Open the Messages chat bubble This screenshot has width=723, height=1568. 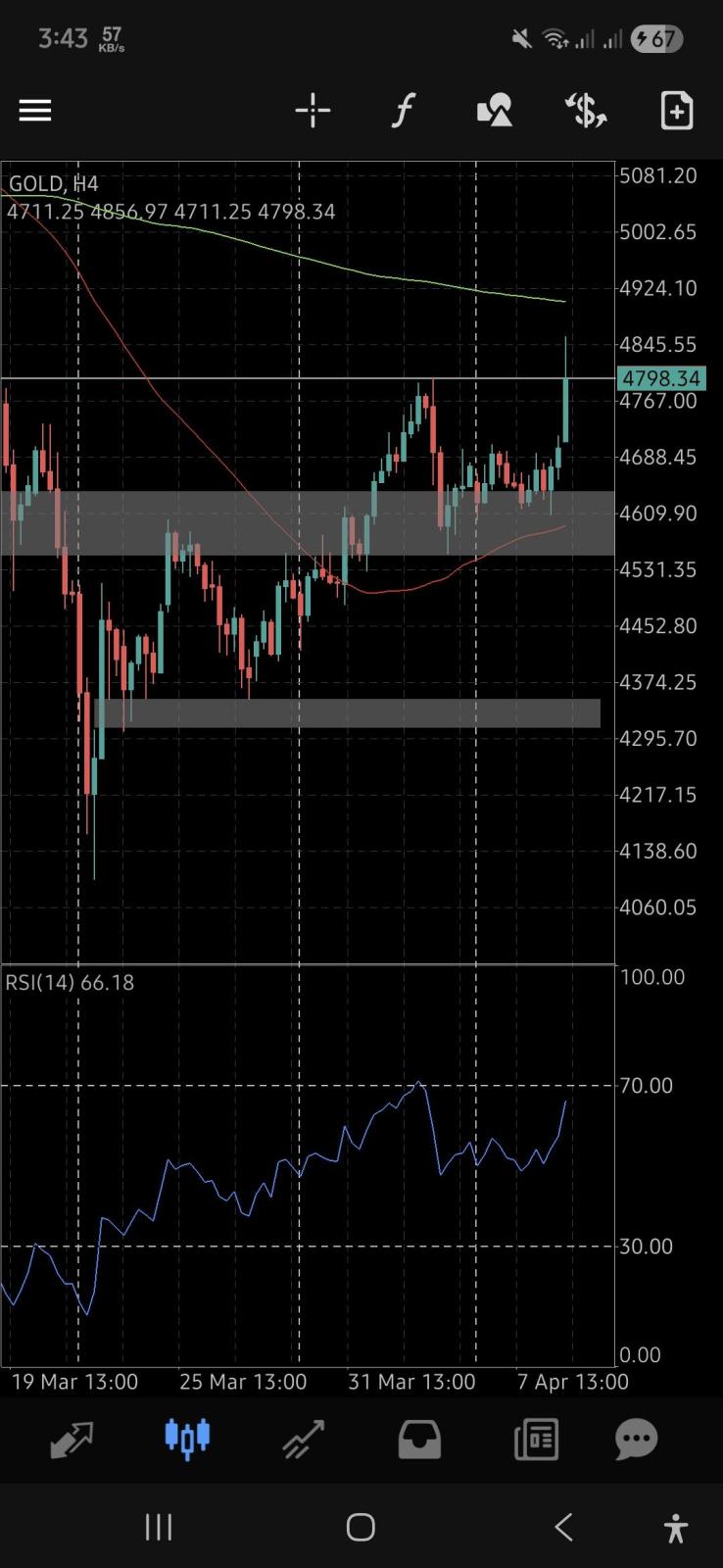click(x=635, y=1439)
